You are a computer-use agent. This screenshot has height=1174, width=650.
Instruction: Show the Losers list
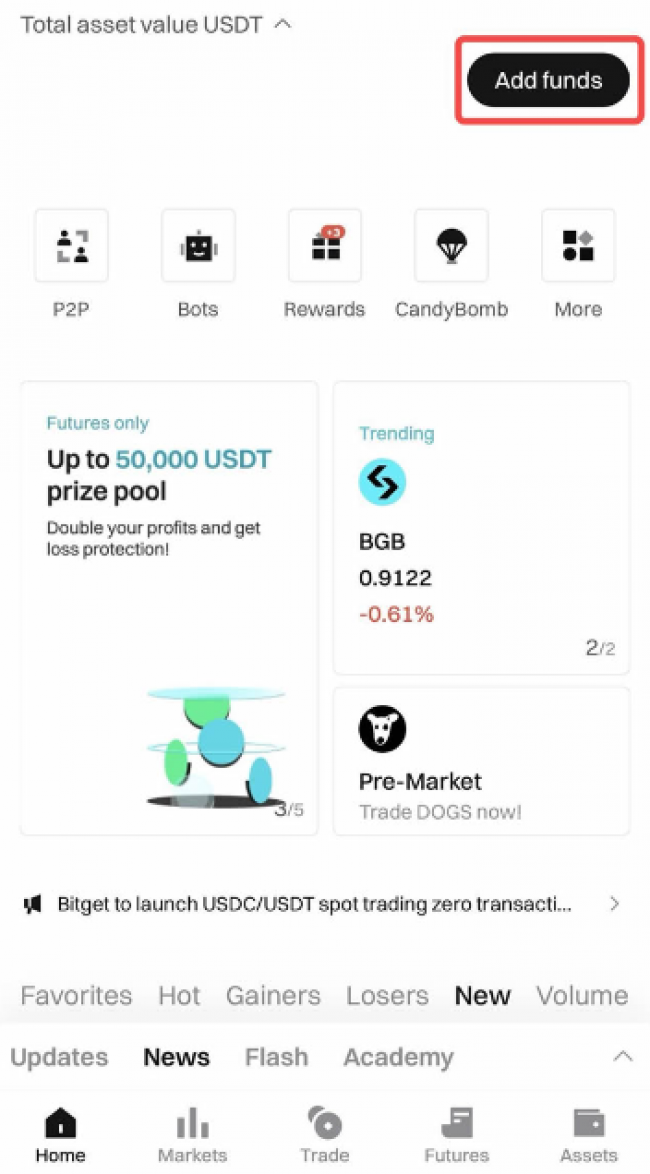[387, 995]
